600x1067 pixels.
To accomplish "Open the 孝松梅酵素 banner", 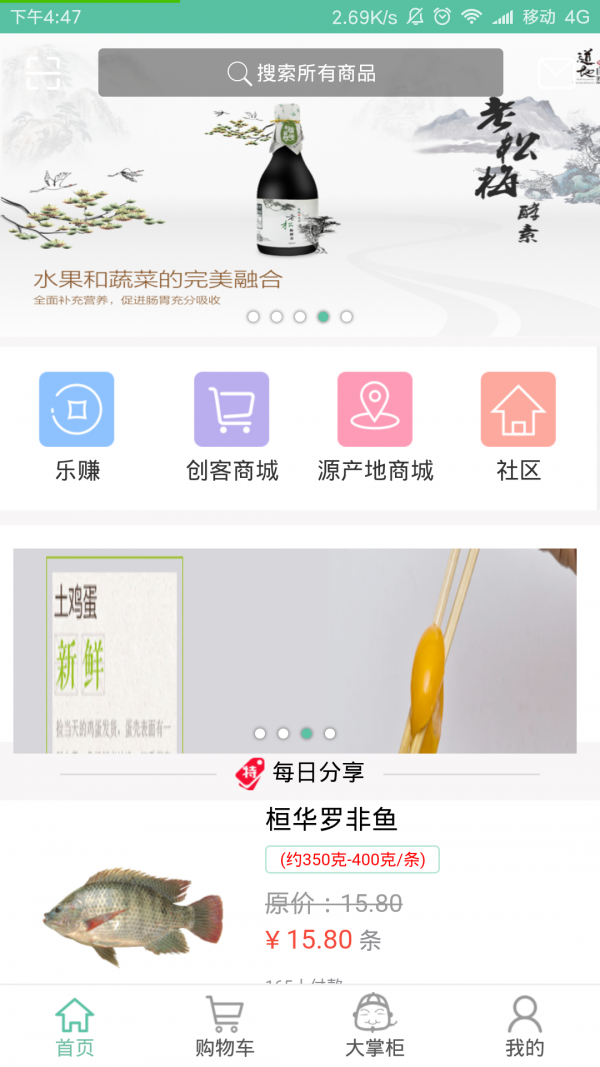I will click(300, 200).
